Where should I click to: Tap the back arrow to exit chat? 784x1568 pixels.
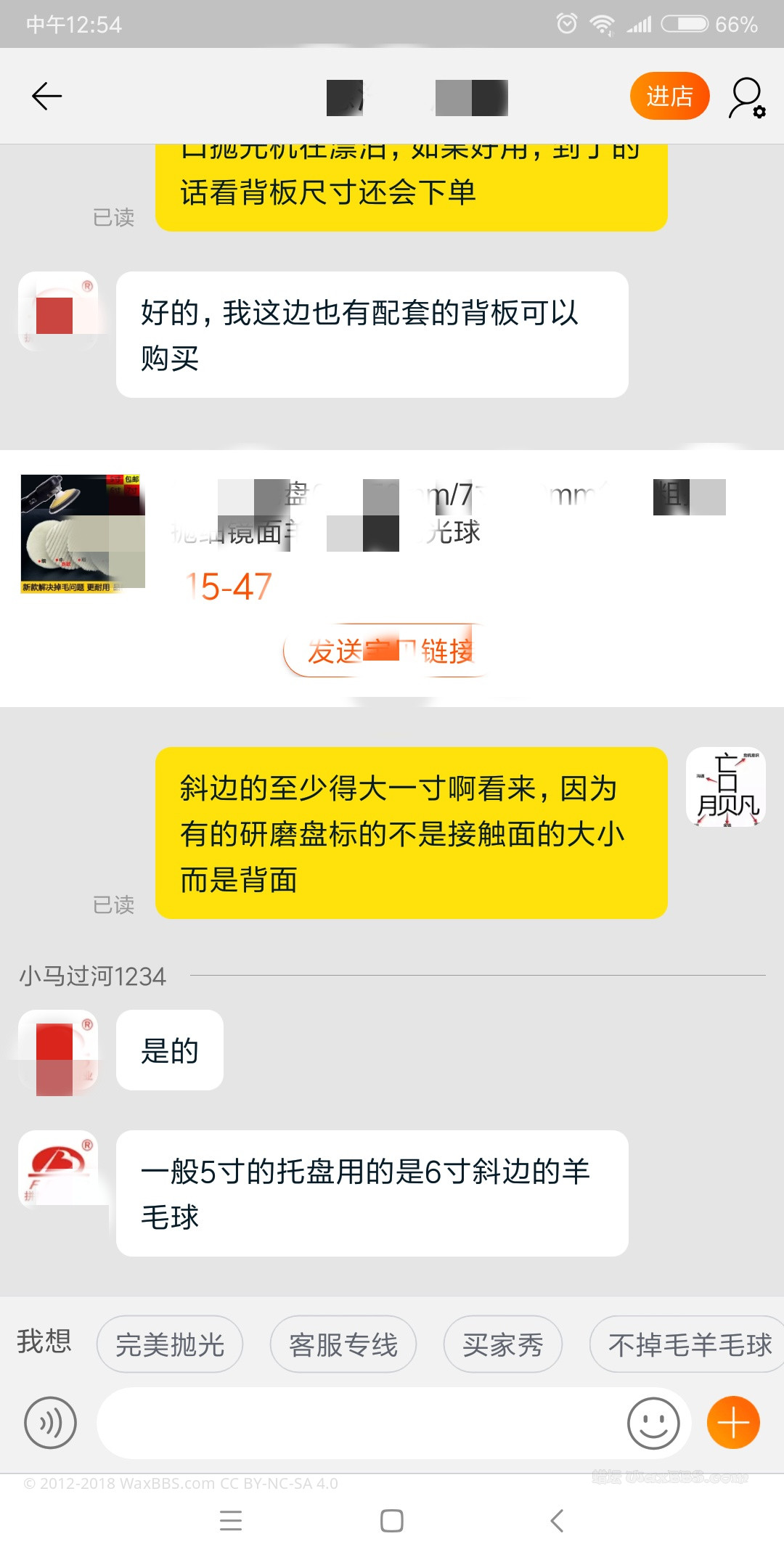tap(45, 95)
